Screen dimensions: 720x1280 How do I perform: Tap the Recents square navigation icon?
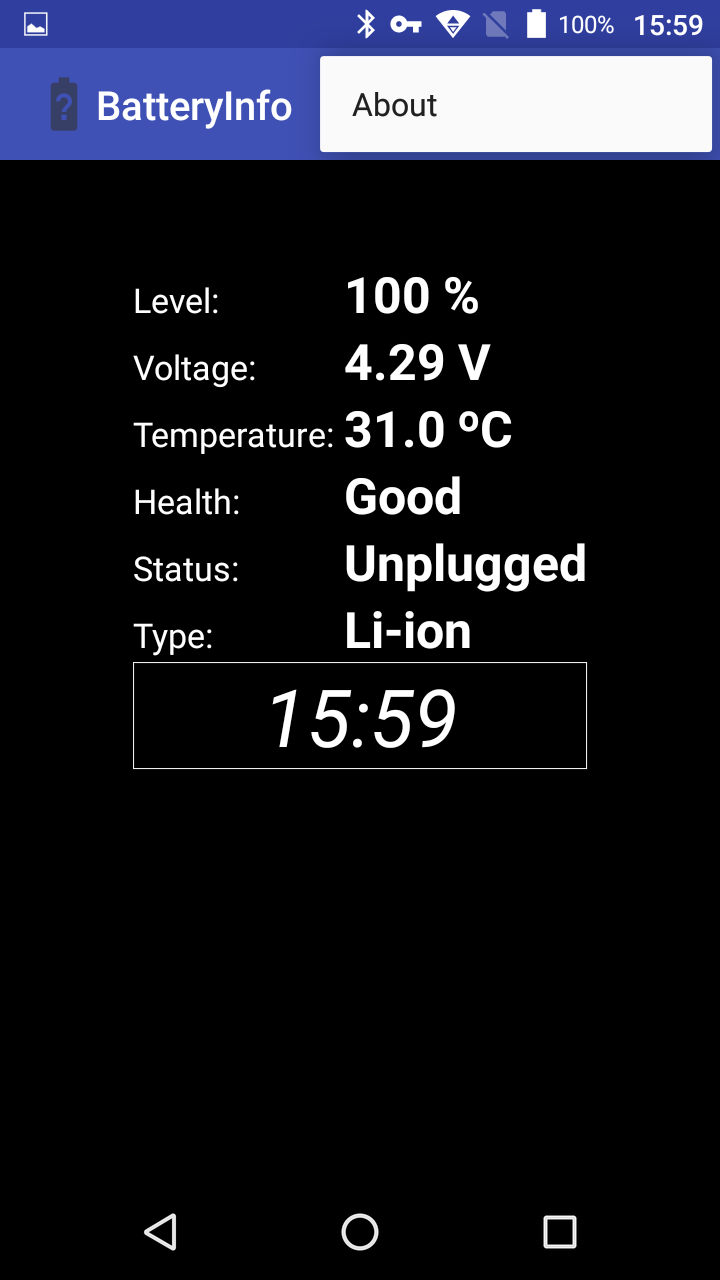(560, 1231)
